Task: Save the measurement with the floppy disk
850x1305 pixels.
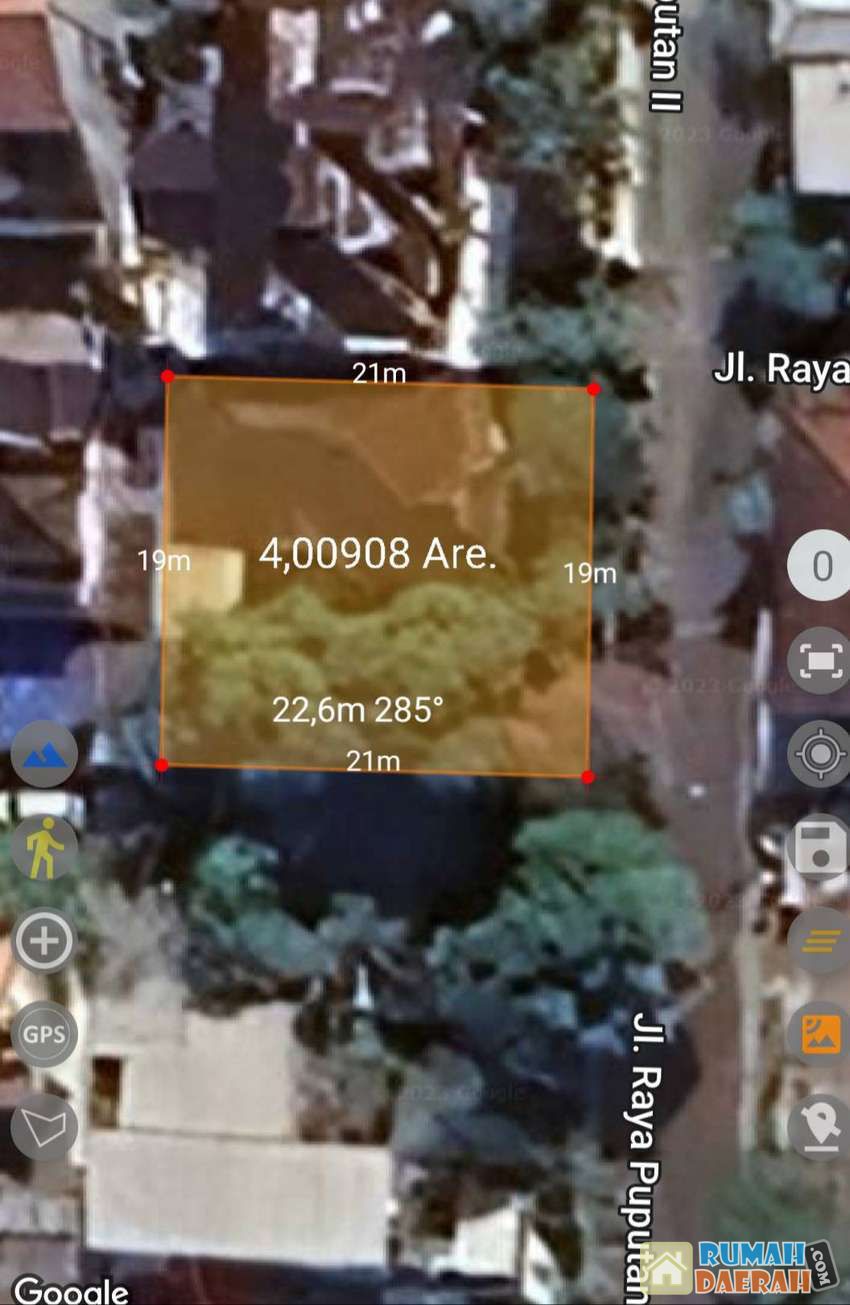Action: pyautogui.click(x=819, y=848)
